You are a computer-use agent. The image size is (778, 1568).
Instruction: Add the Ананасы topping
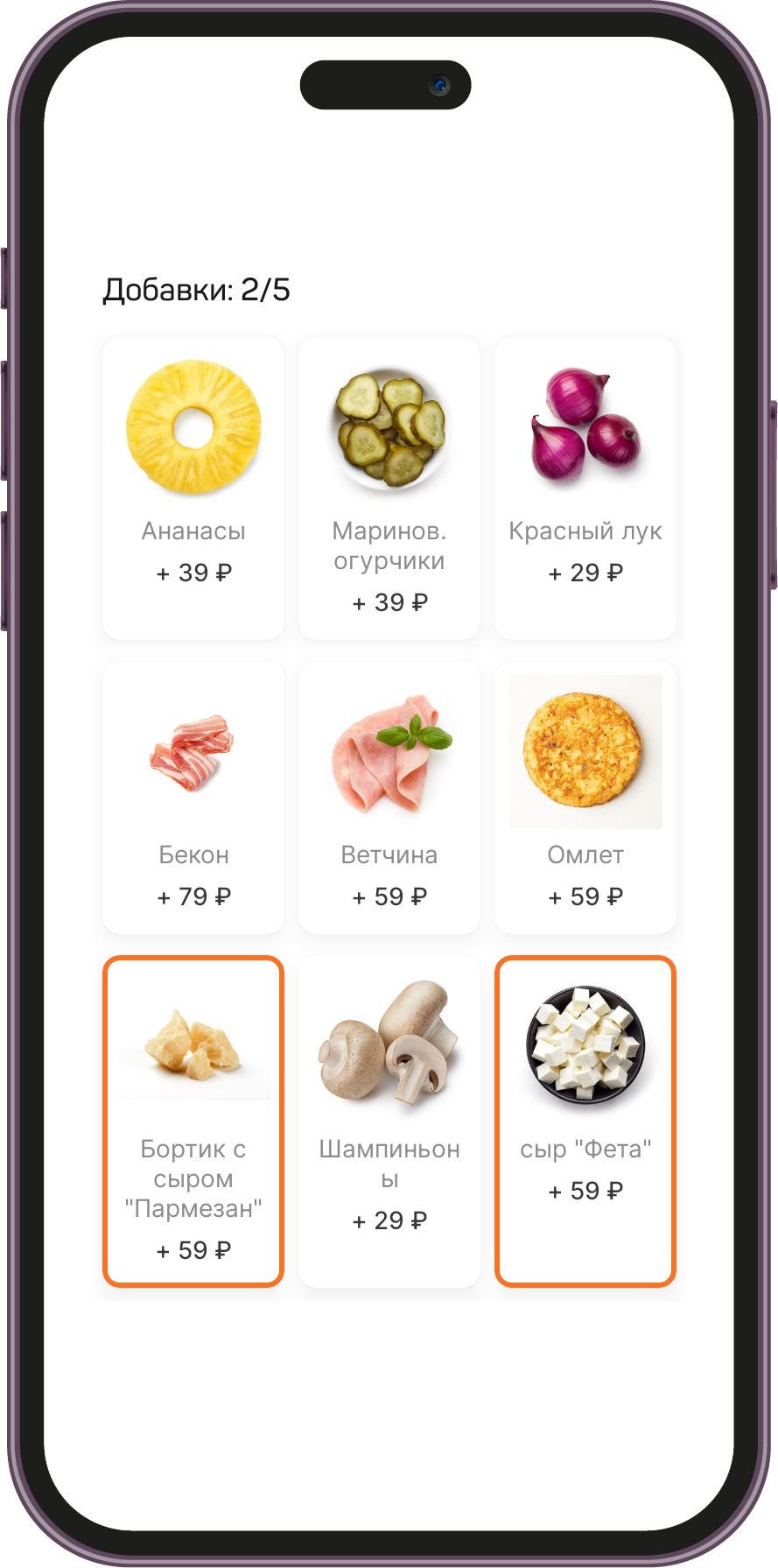[x=193, y=488]
